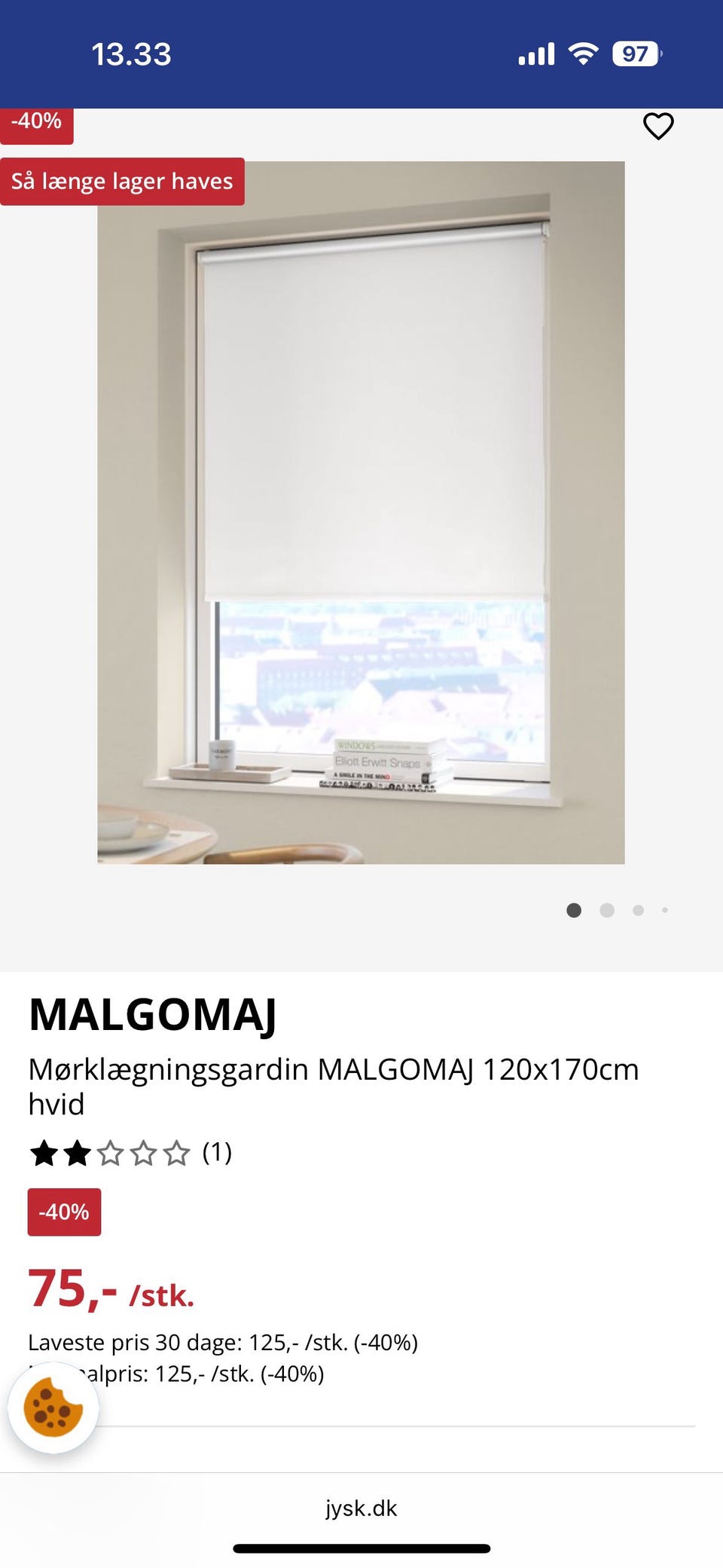Select the third carousel dot
Viewport: 723px width, 1568px height.
coord(639,910)
